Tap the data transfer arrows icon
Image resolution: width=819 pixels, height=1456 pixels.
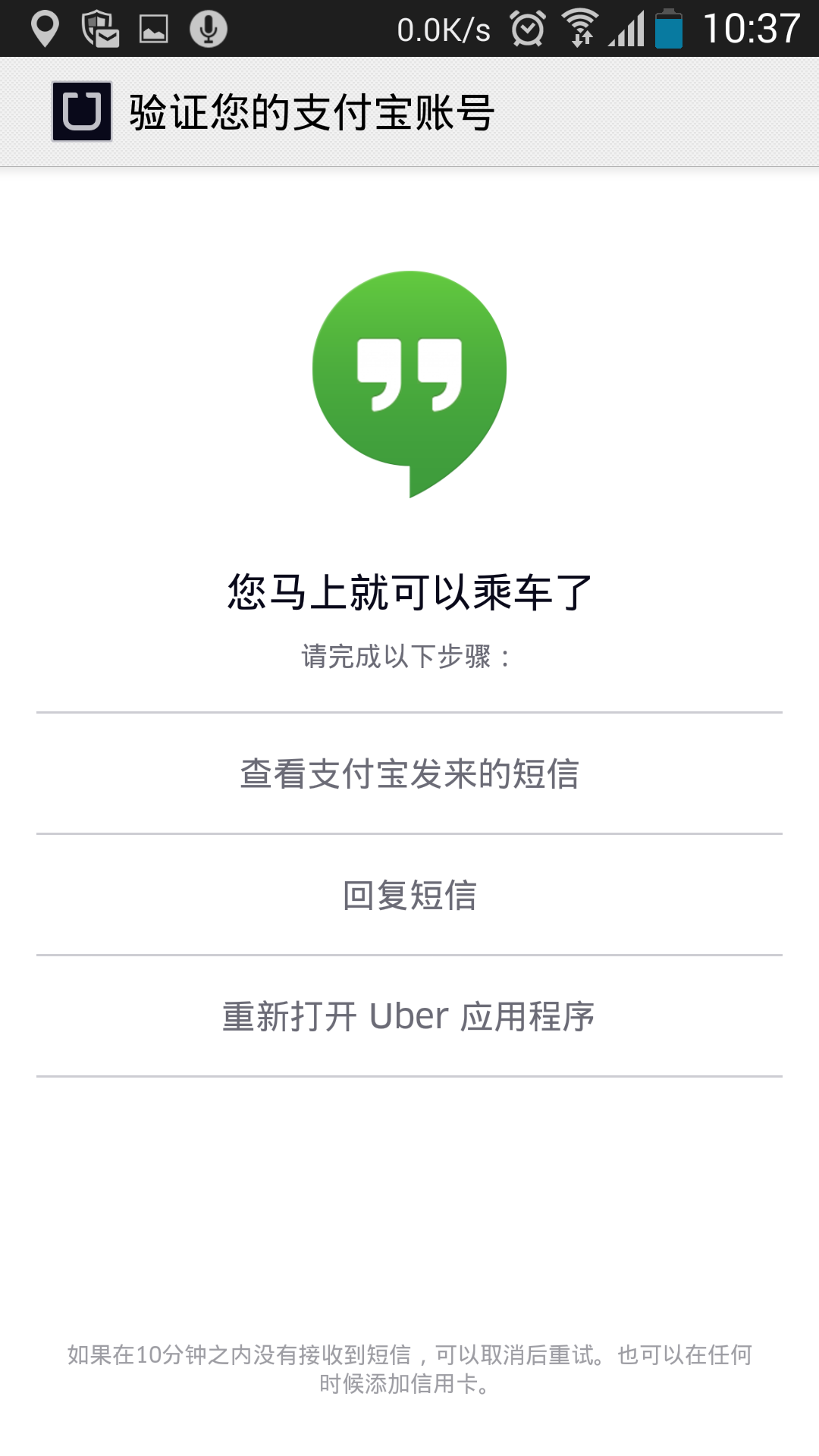582,38
